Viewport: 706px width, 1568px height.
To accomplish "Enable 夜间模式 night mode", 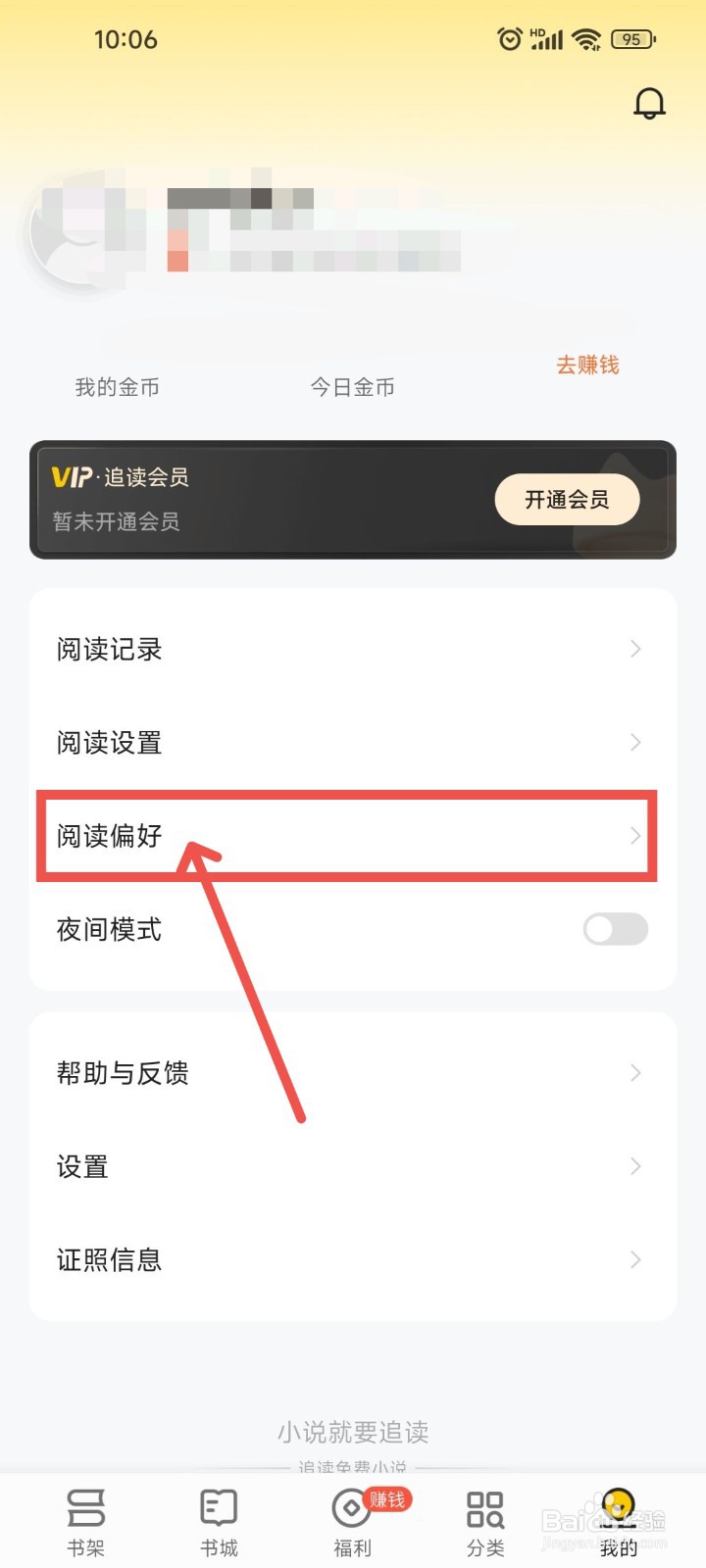I will click(615, 929).
